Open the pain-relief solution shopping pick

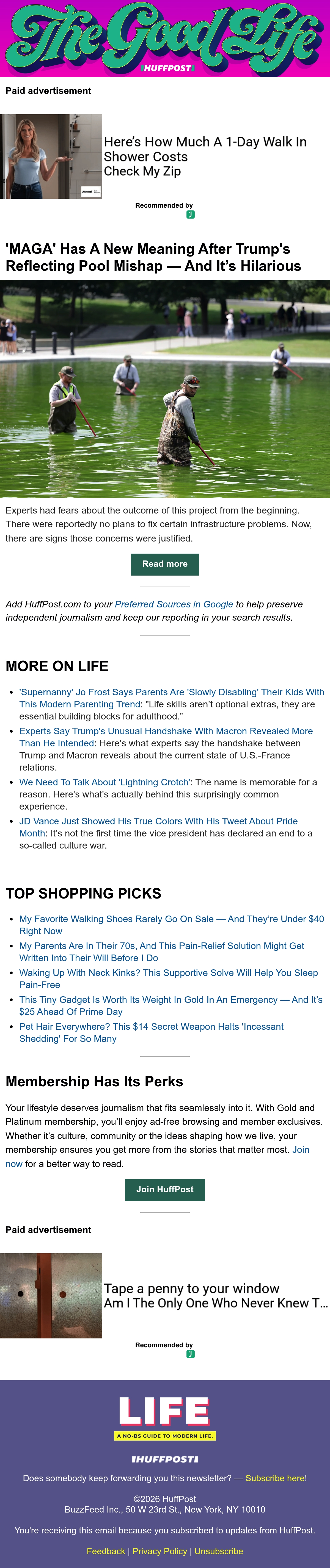(x=162, y=952)
